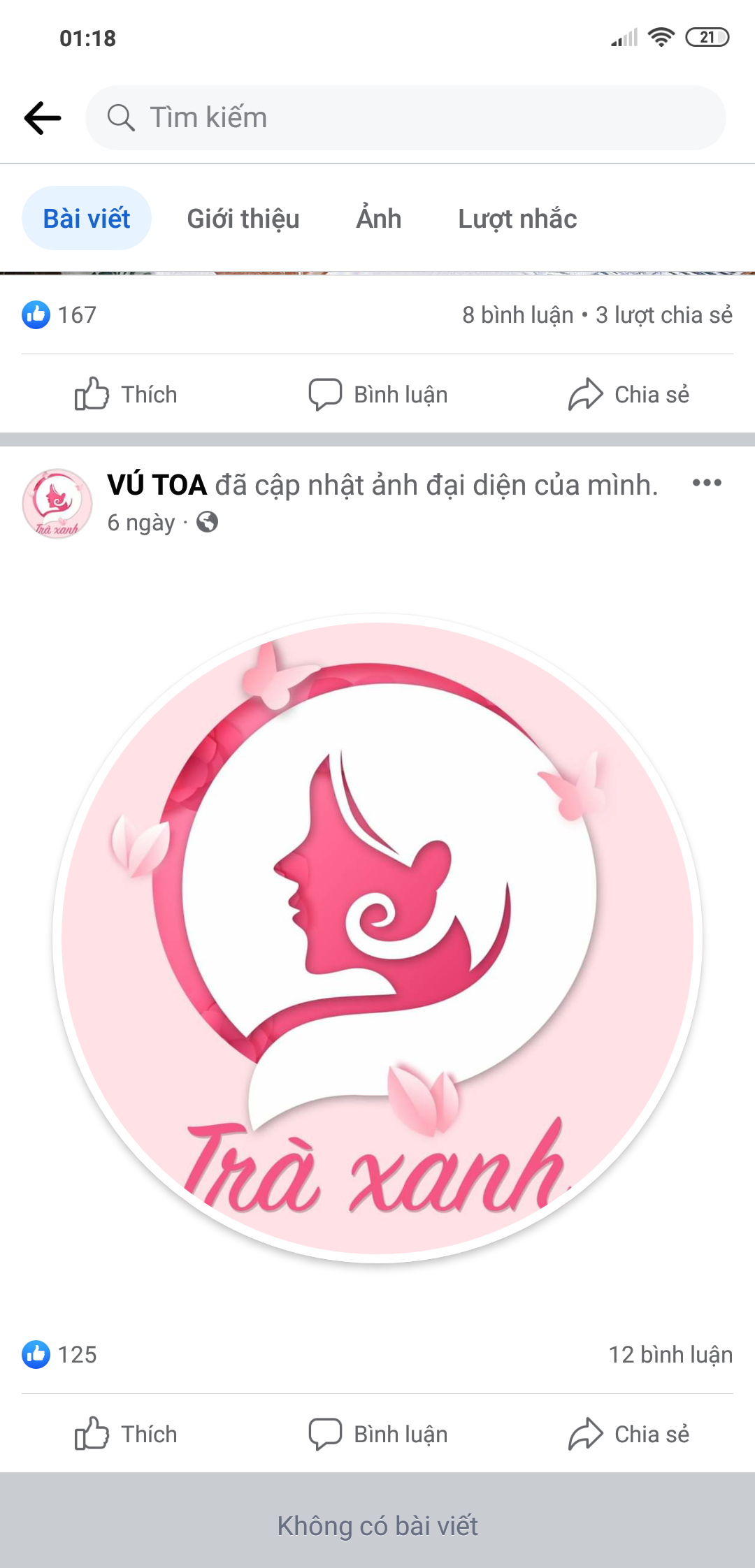Open the VÚ TOA page name link
Screen dimensions: 755x1568
click(157, 485)
